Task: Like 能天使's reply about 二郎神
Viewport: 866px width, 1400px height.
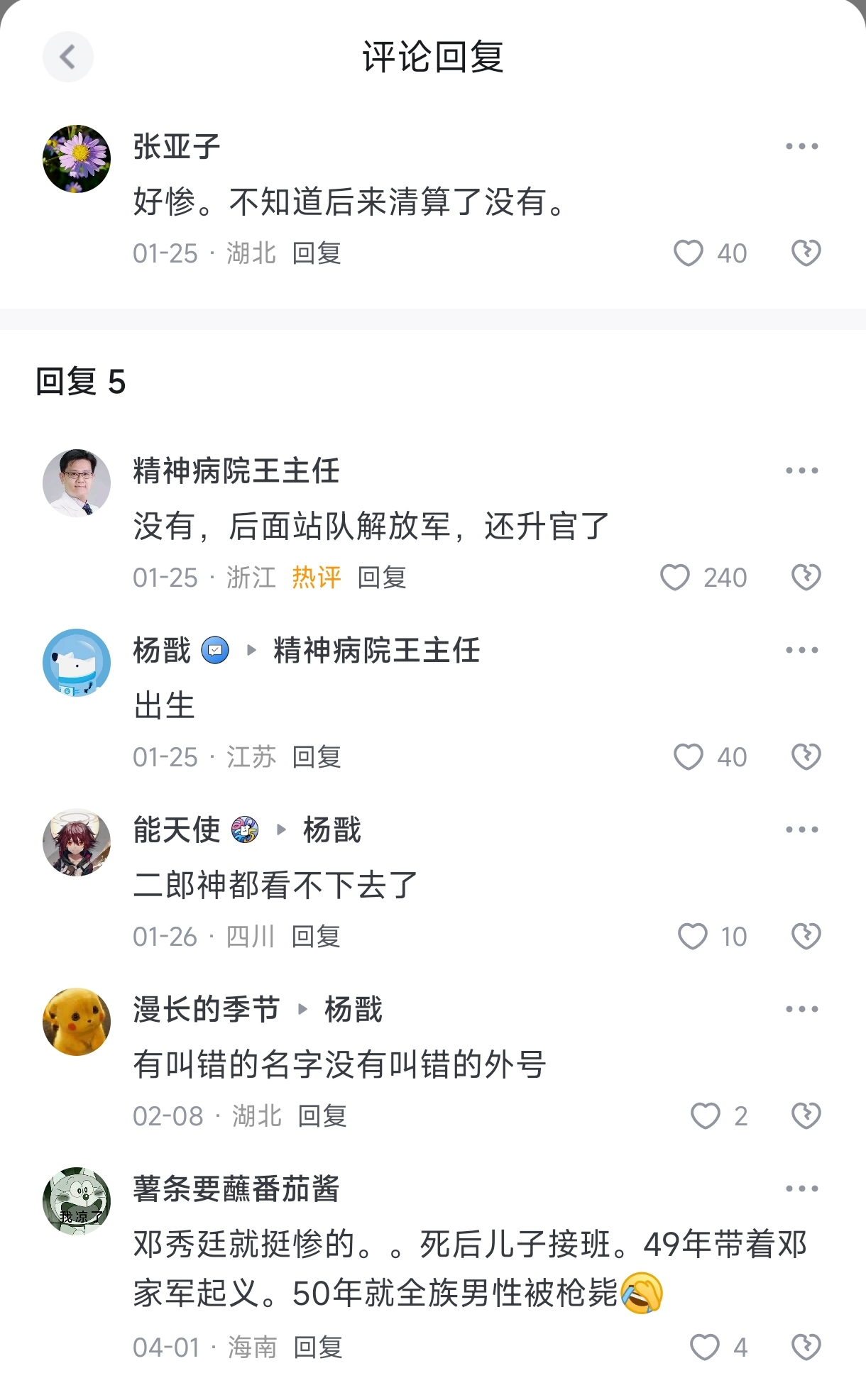Action: pos(692,937)
